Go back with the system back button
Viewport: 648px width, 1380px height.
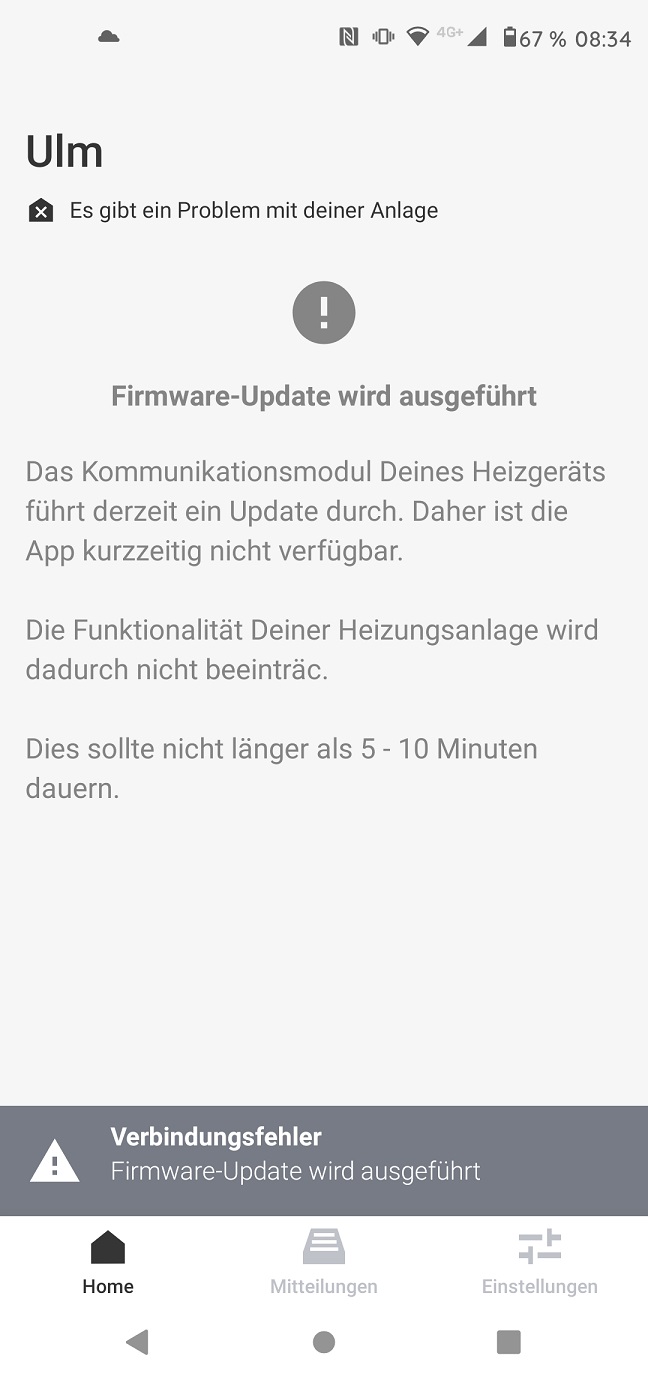(x=137, y=1342)
